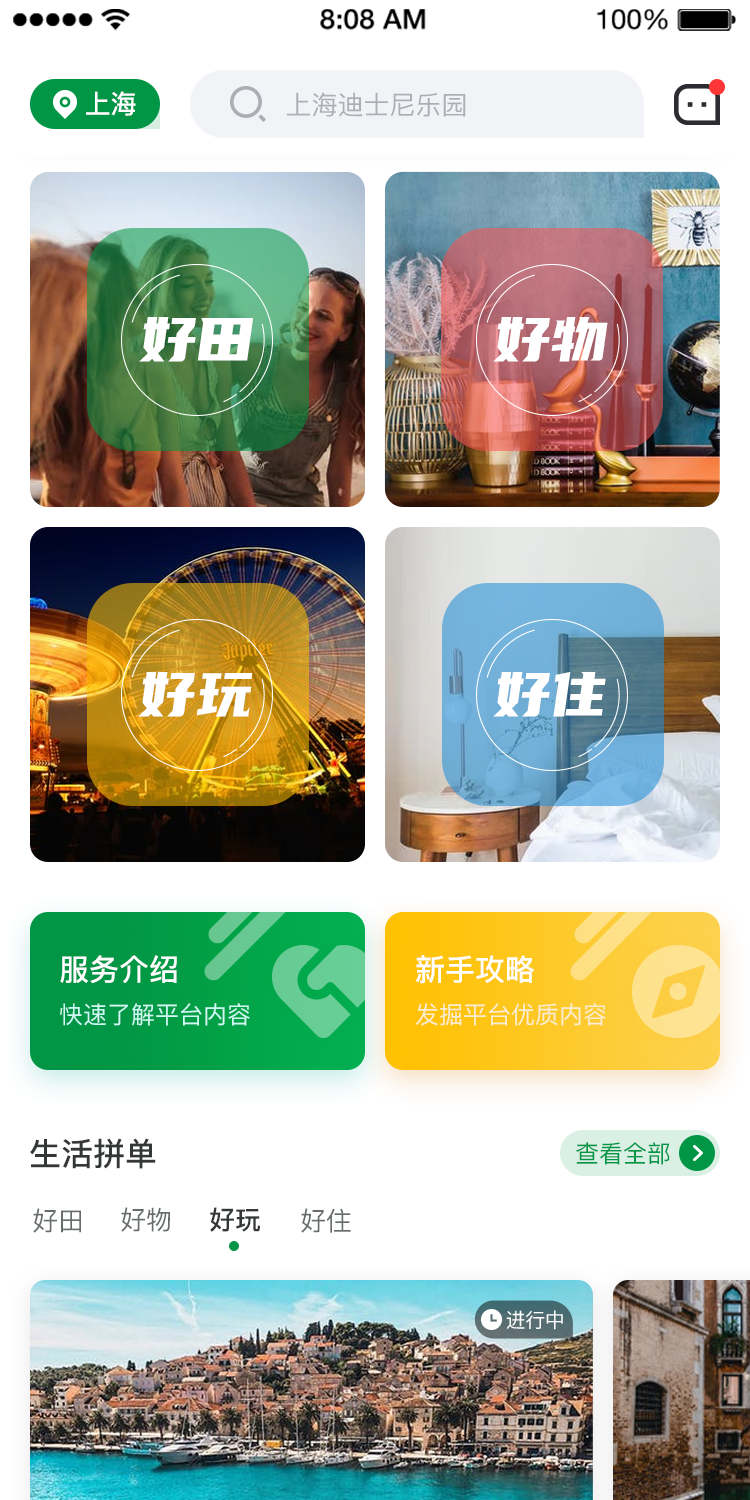
Task: Open the 好田 category tile
Action: [197, 339]
